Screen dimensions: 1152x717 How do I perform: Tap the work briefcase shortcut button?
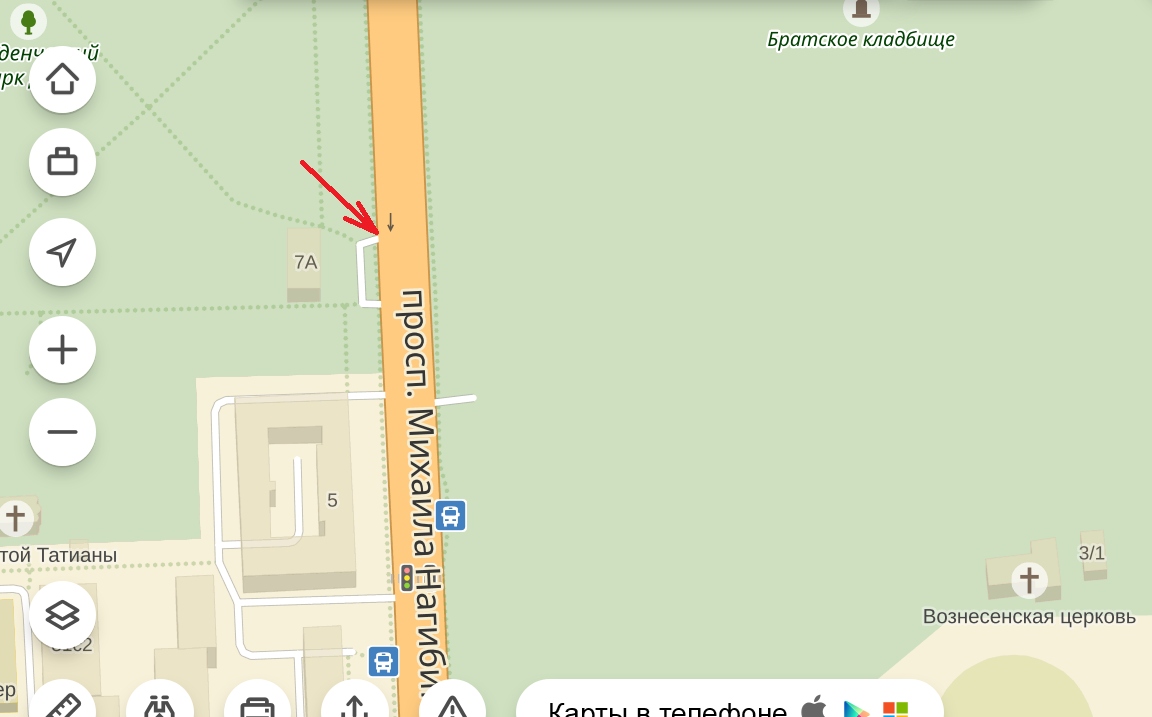(62, 161)
